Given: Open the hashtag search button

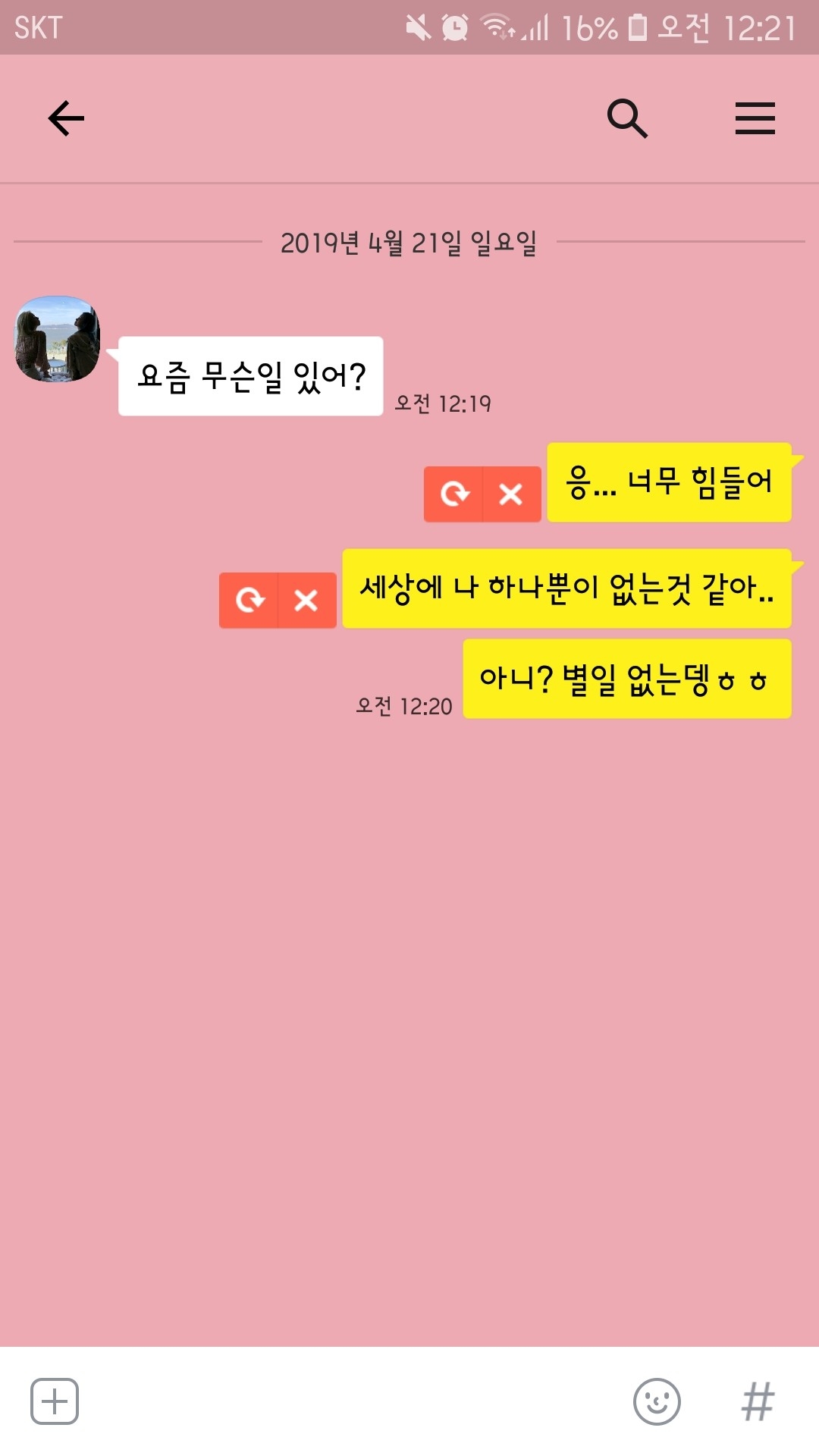Looking at the screenshot, I should [758, 1401].
